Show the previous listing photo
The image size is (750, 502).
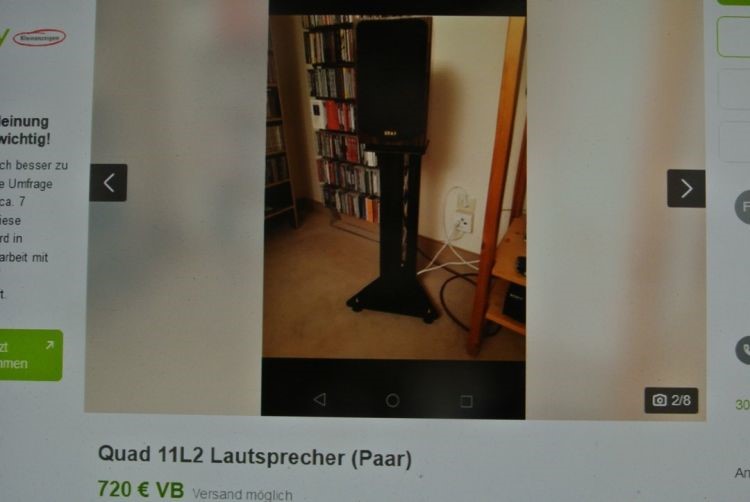(x=108, y=183)
